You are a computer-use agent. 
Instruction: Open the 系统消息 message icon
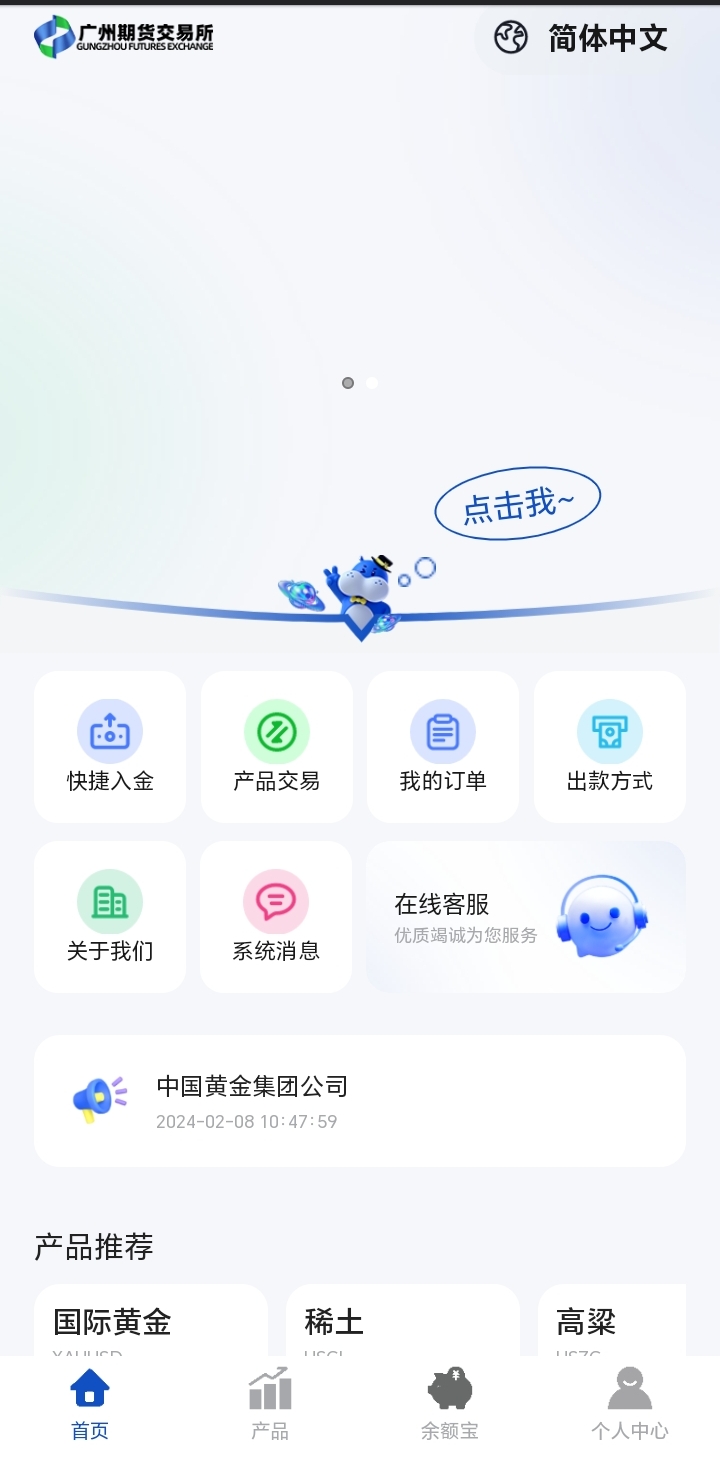tap(276, 901)
